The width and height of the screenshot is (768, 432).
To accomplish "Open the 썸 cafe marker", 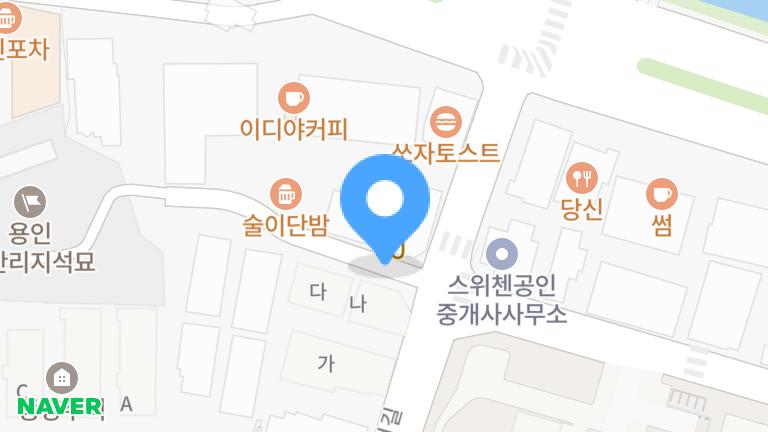I will (661, 192).
